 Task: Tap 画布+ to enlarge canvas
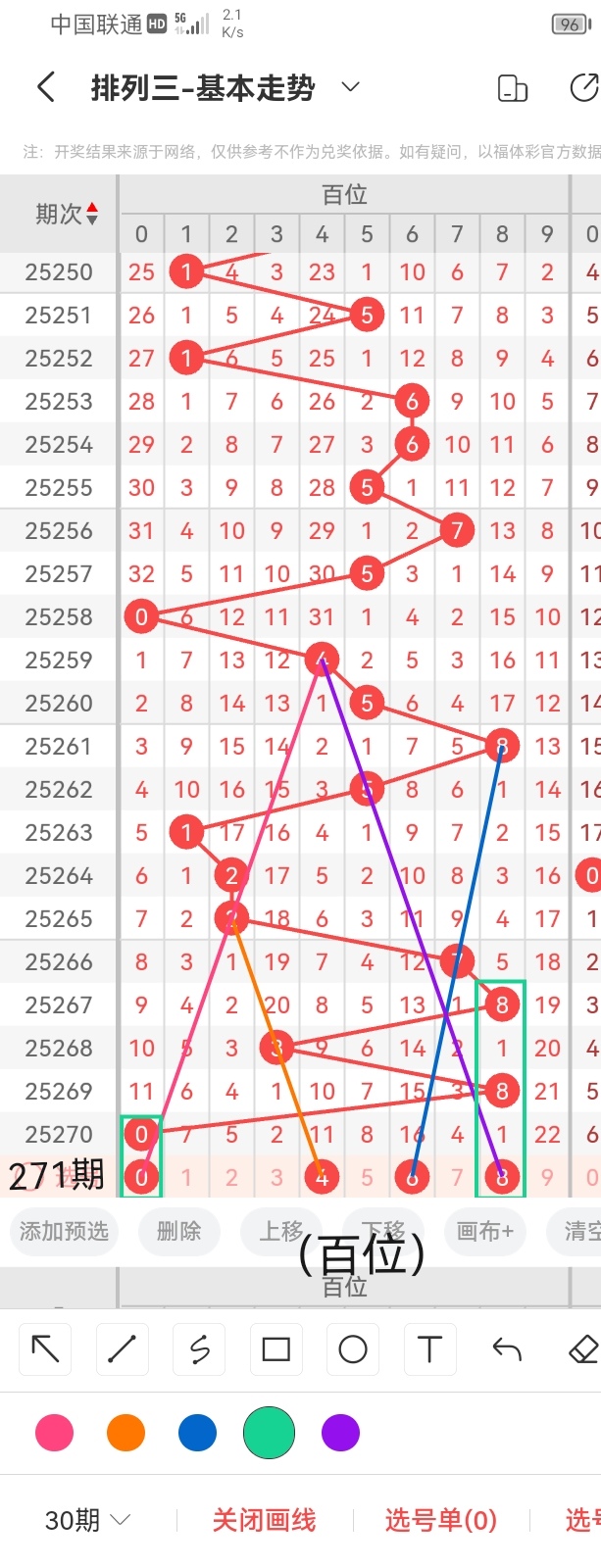[x=485, y=1231]
